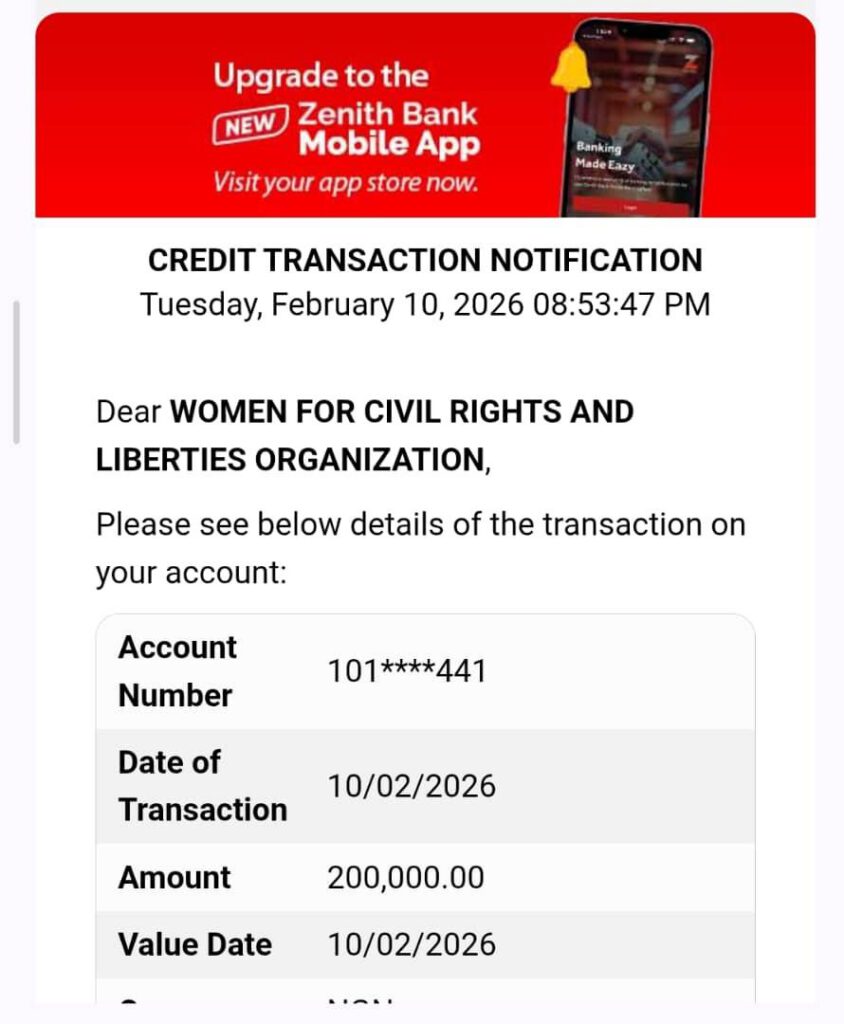Open the Zenith Bank Mobile App upgrade banner
844x1024 pixels.
point(425,115)
